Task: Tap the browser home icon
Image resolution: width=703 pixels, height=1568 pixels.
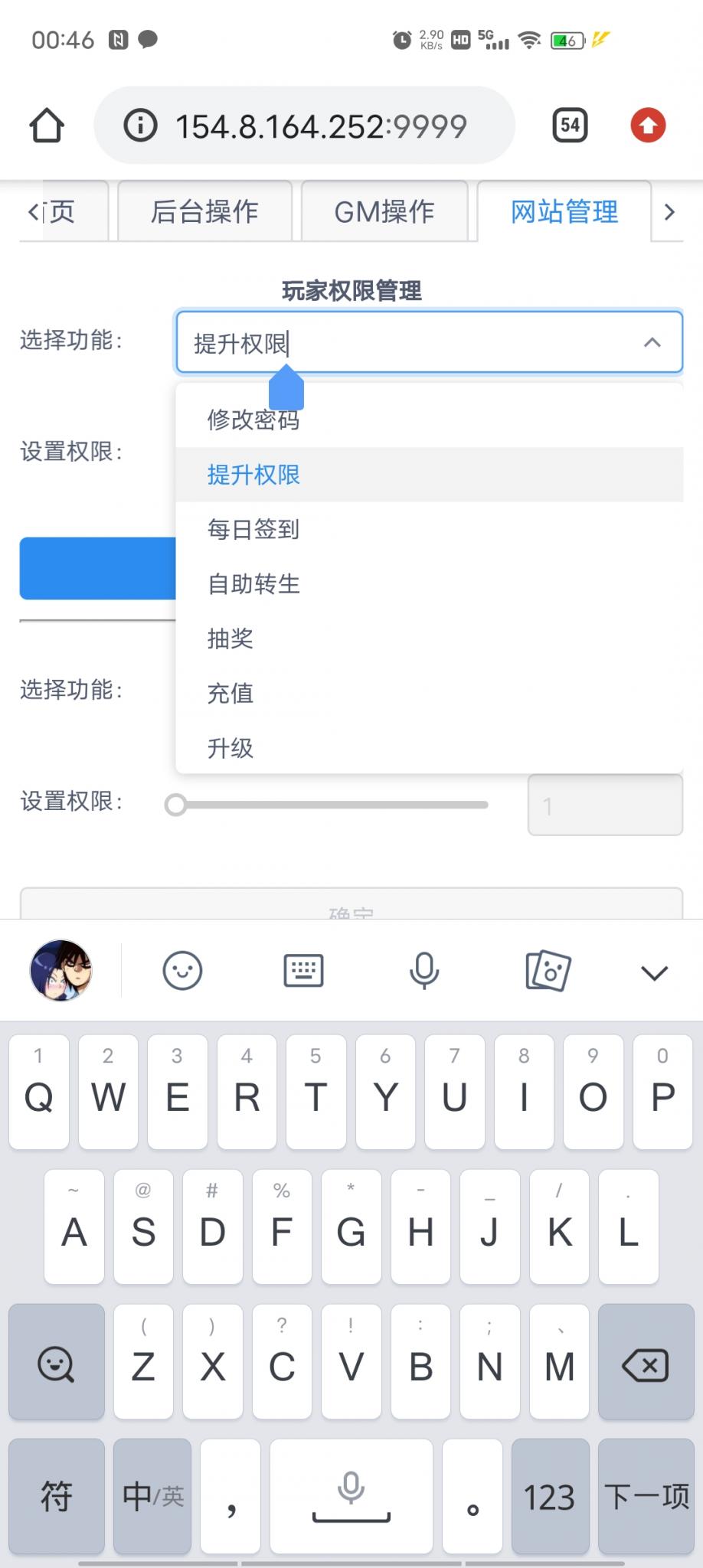Action: 46,125
